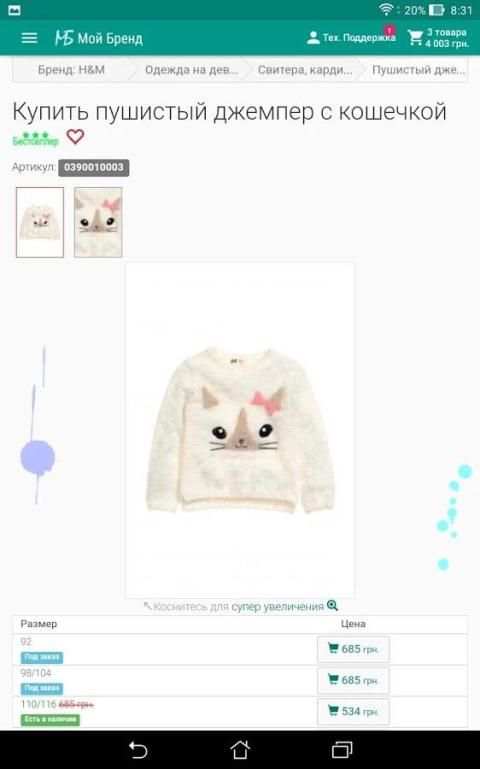Viewport: 480px width, 769px height.
Task: Open Одежда на дев... breadcrumb
Action: (191, 70)
